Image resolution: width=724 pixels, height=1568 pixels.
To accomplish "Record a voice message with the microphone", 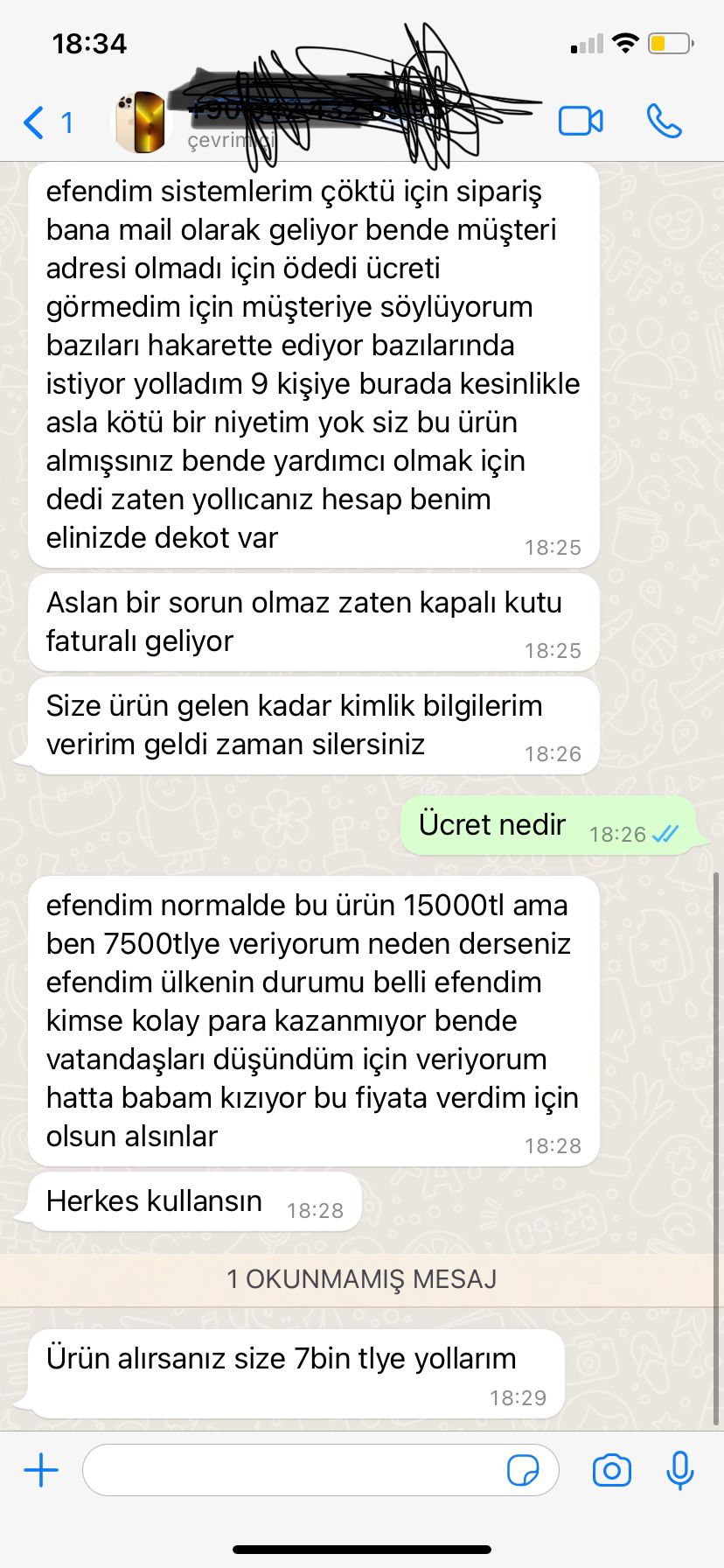I will pos(679,1470).
